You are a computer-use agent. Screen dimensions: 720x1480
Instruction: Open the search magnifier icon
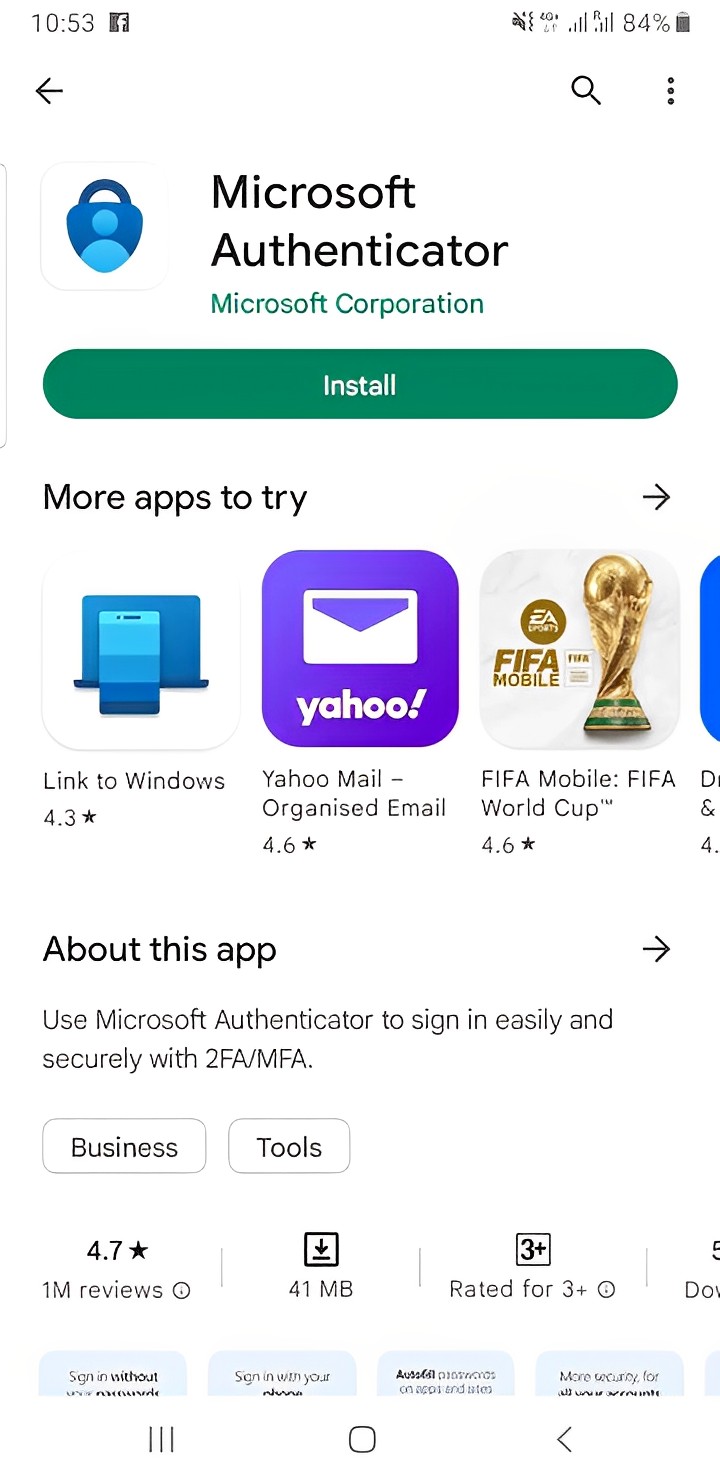coord(586,91)
